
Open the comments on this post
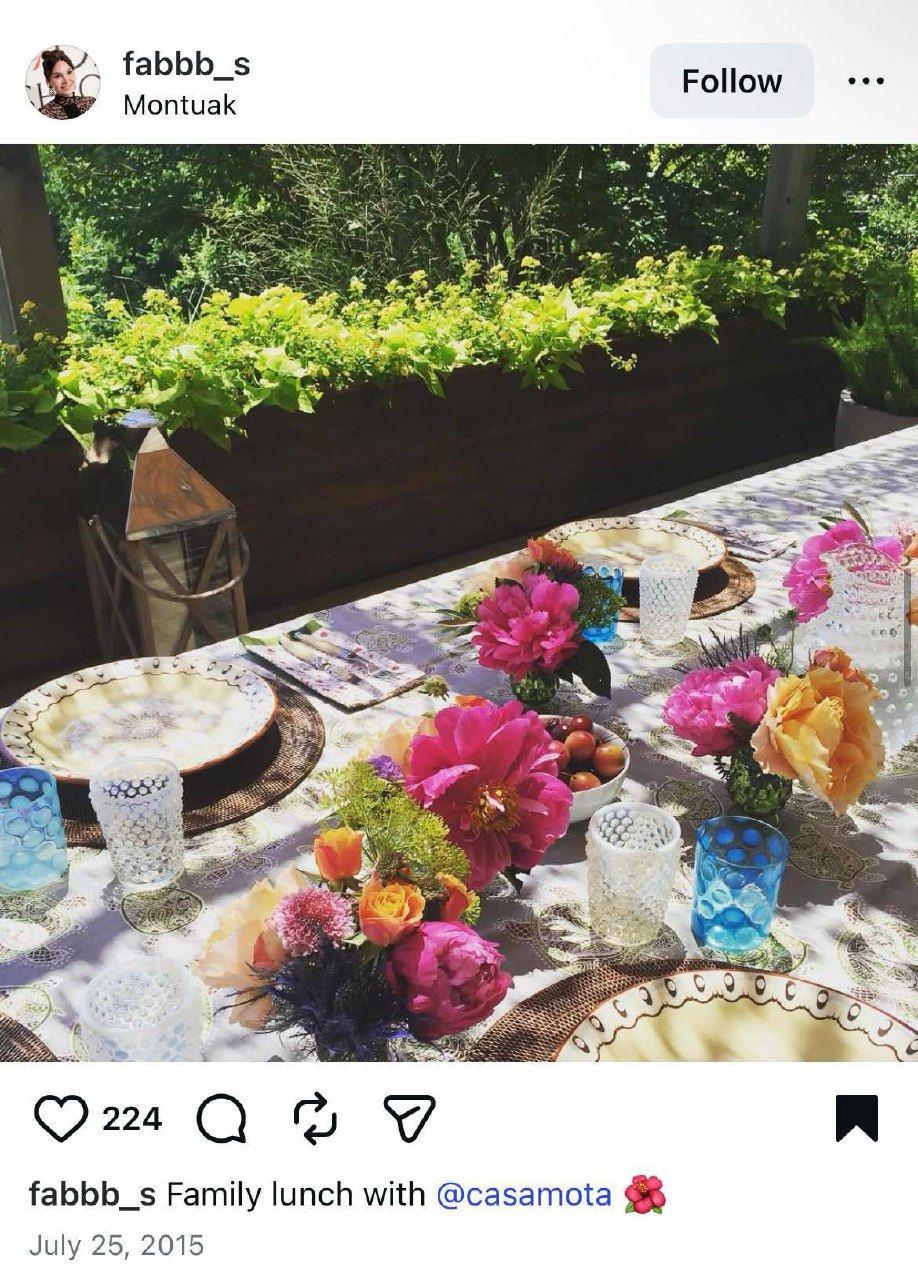pos(221,1118)
